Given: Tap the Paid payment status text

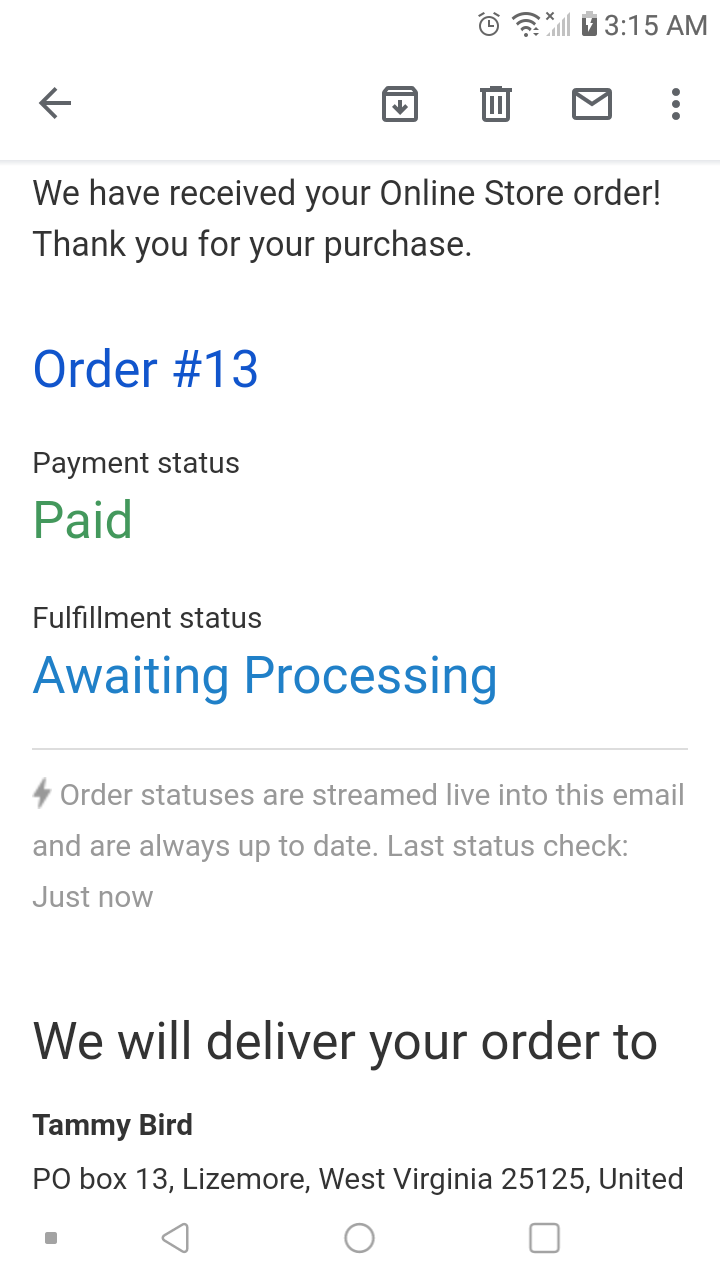Looking at the screenshot, I should 82,520.
